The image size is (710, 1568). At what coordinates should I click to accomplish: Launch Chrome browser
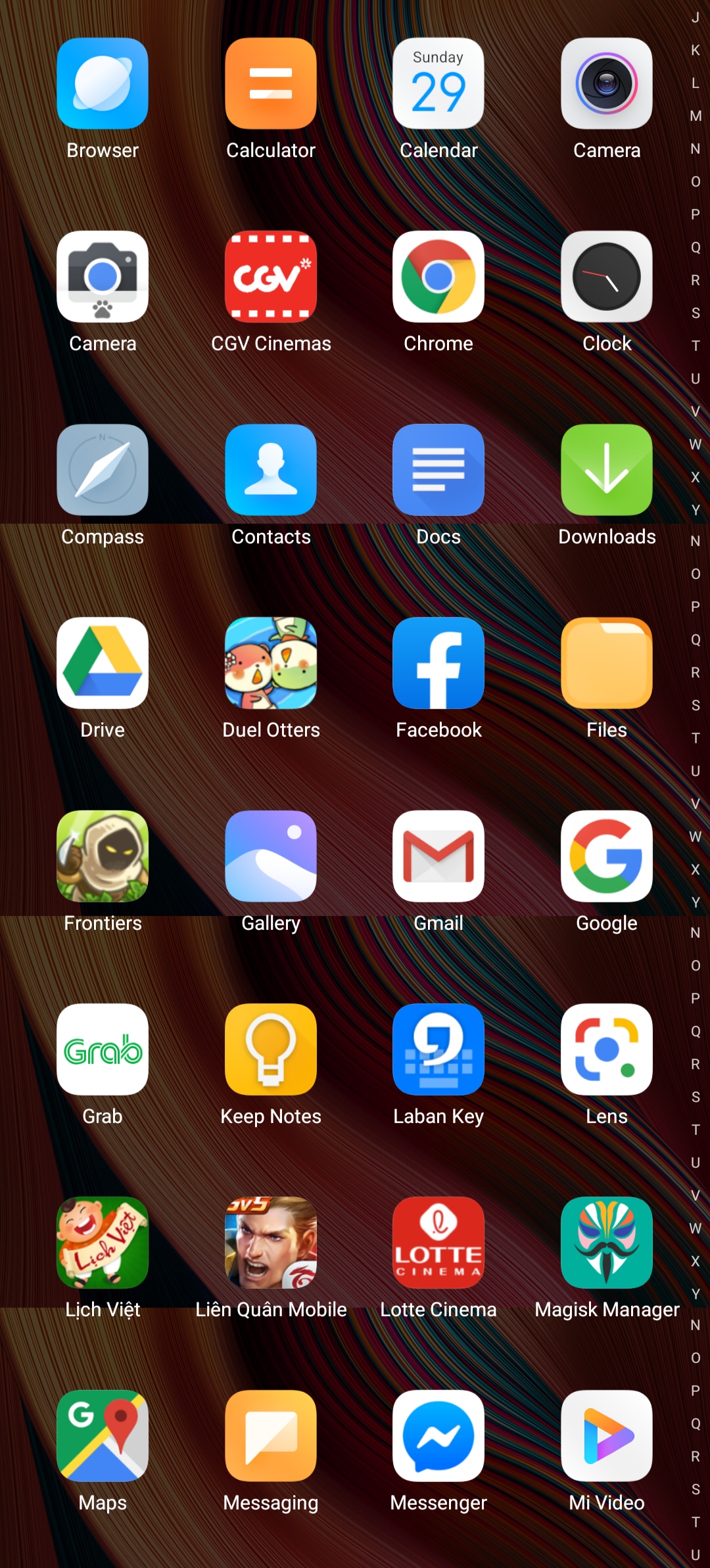438,277
